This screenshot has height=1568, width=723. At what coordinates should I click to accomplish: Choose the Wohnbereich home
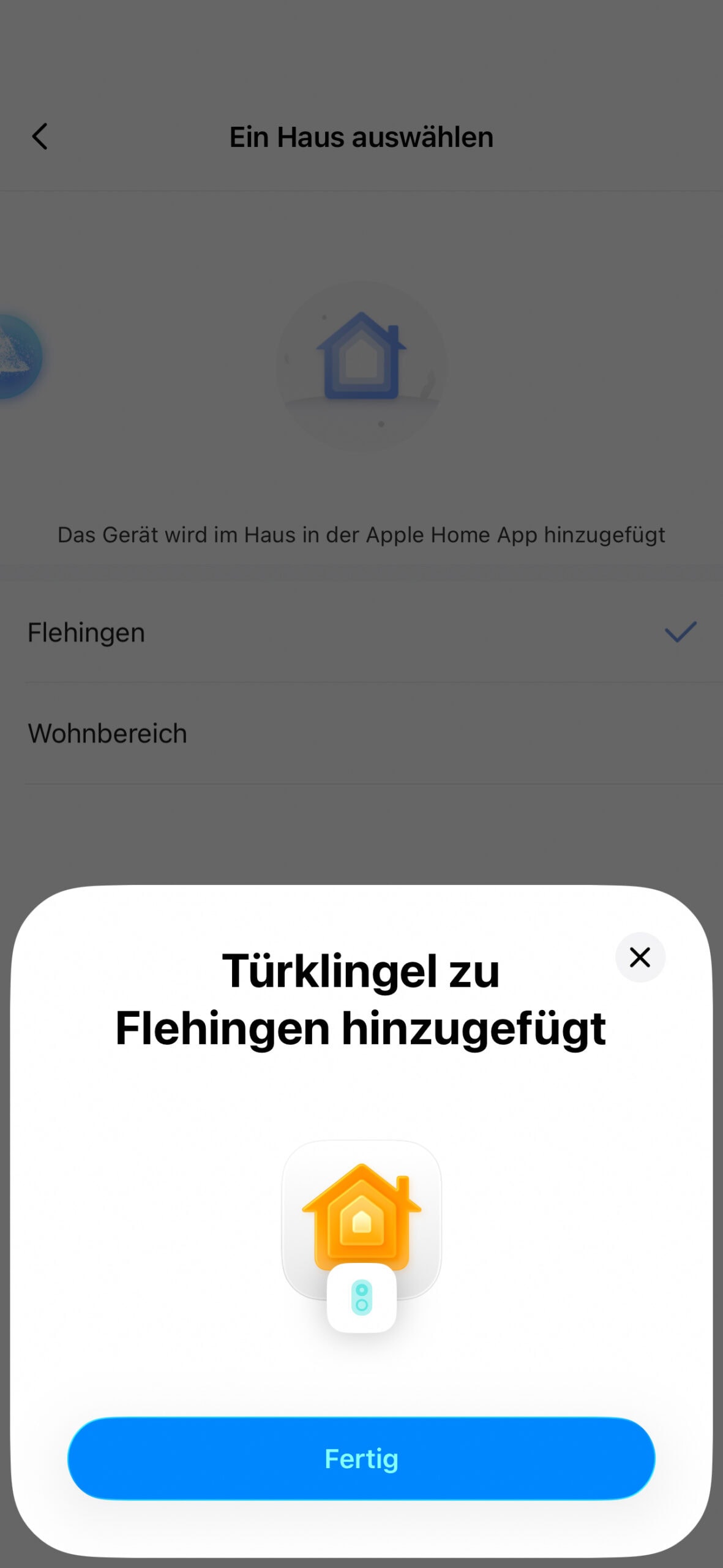point(361,734)
